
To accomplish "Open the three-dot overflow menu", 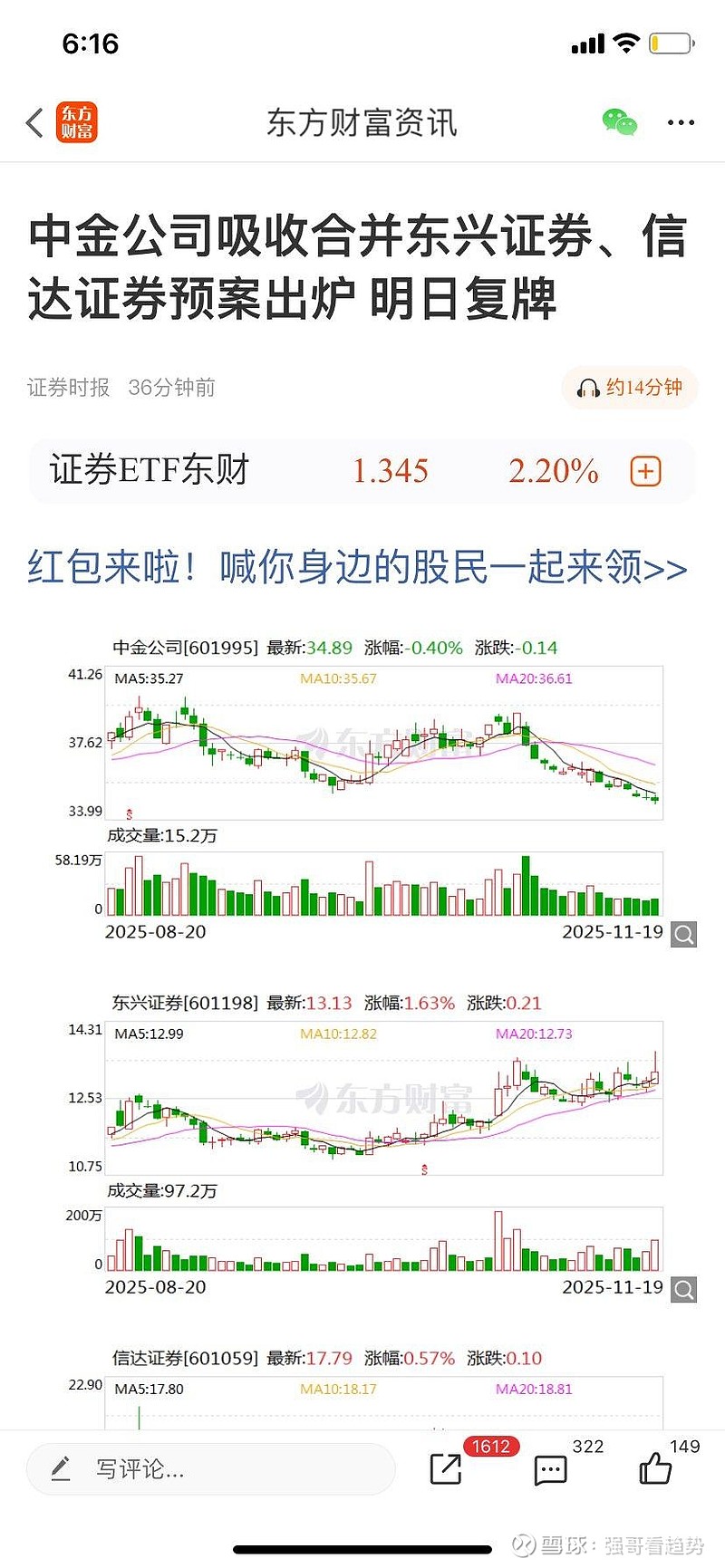I will [x=681, y=122].
